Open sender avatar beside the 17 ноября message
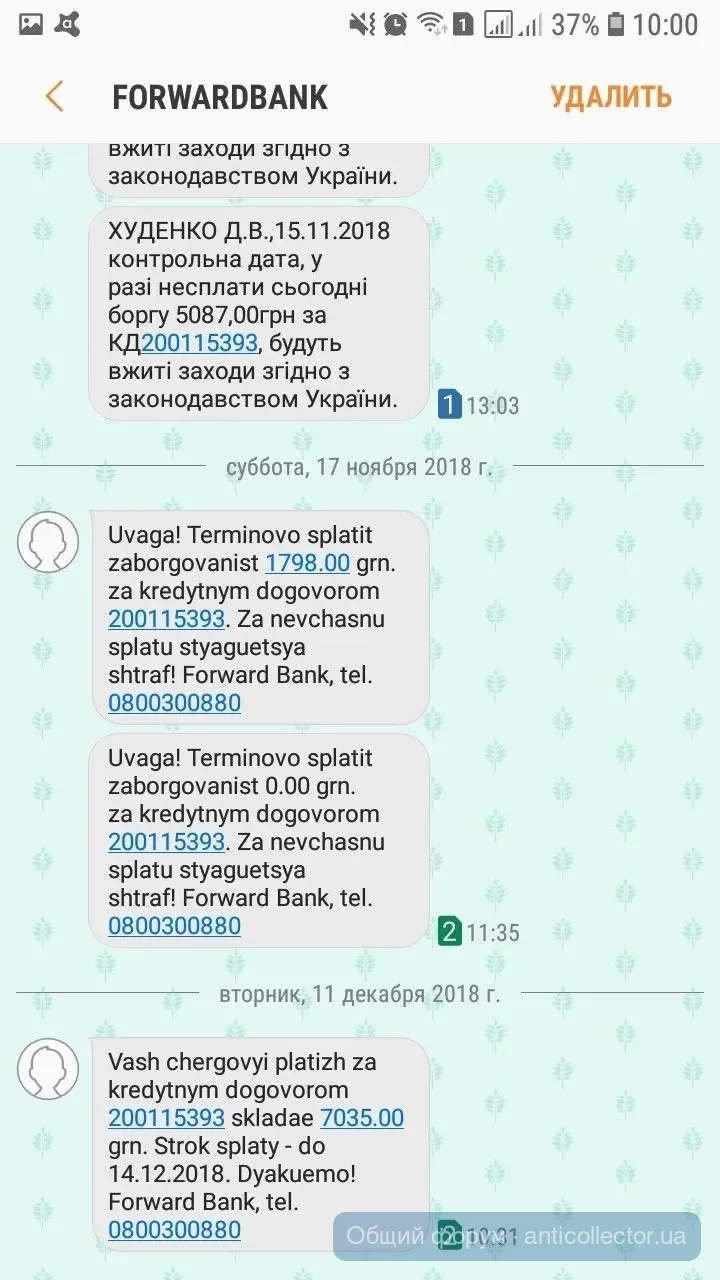 click(48, 542)
